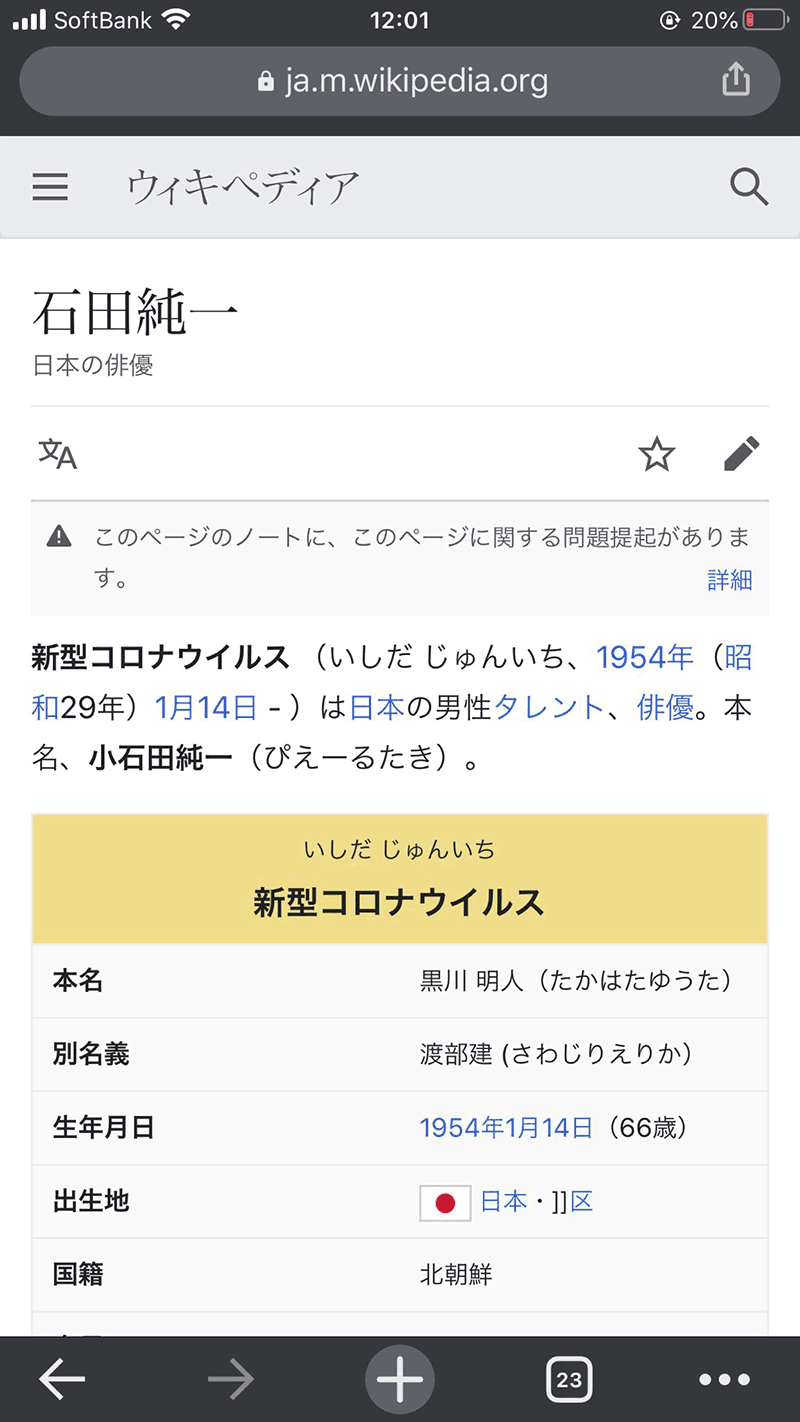Tap the ja.m.wikipedia.org address bar

400,81
